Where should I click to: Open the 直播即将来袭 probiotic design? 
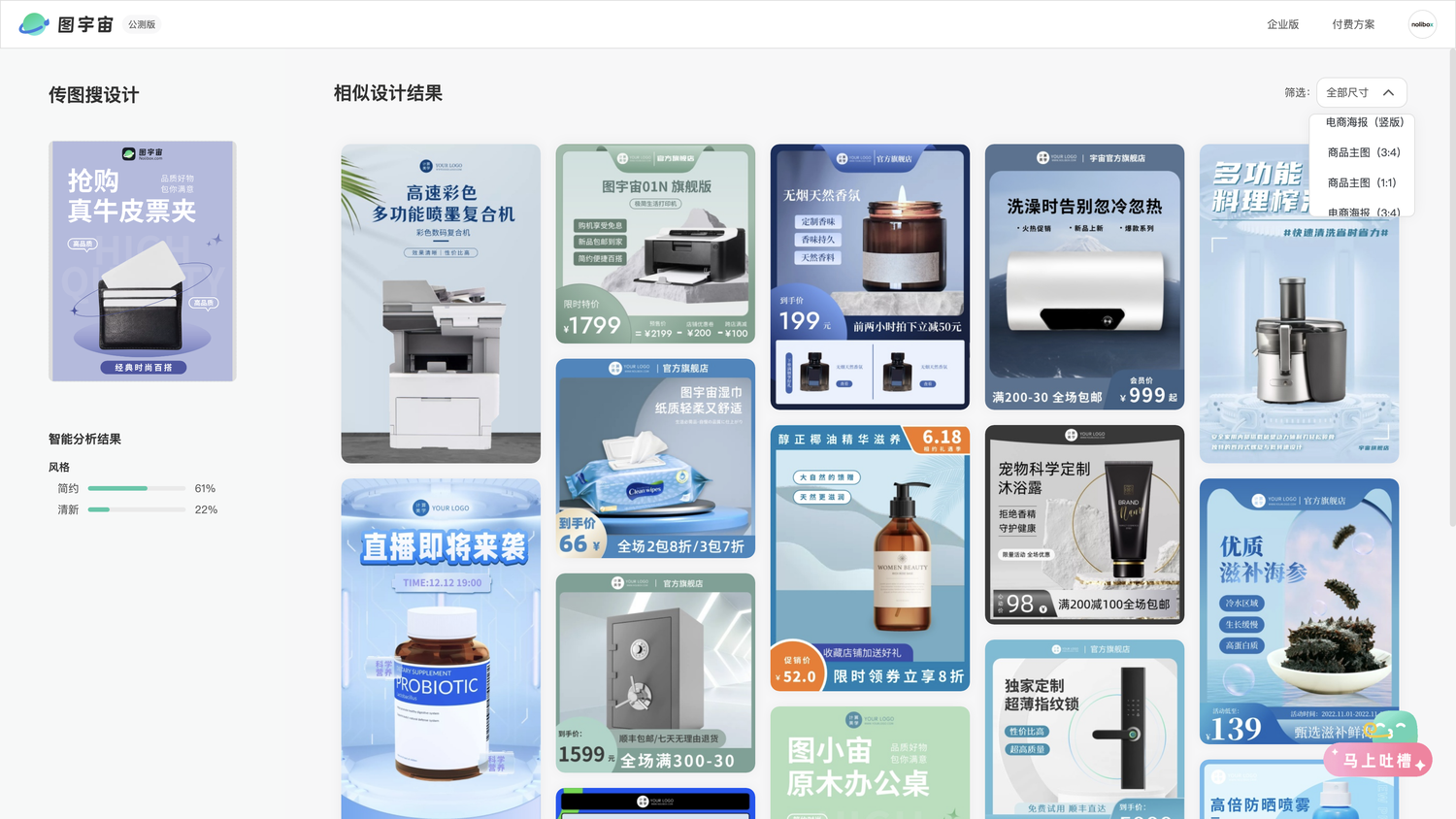tap(441, 648)
